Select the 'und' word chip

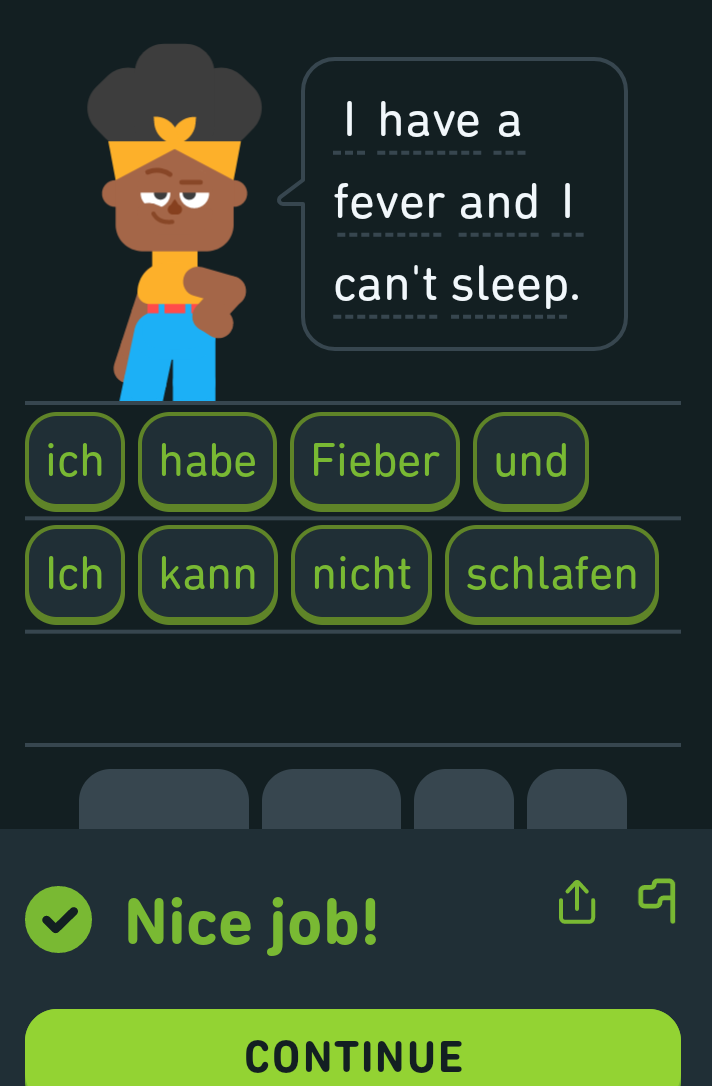click(531, 462)
